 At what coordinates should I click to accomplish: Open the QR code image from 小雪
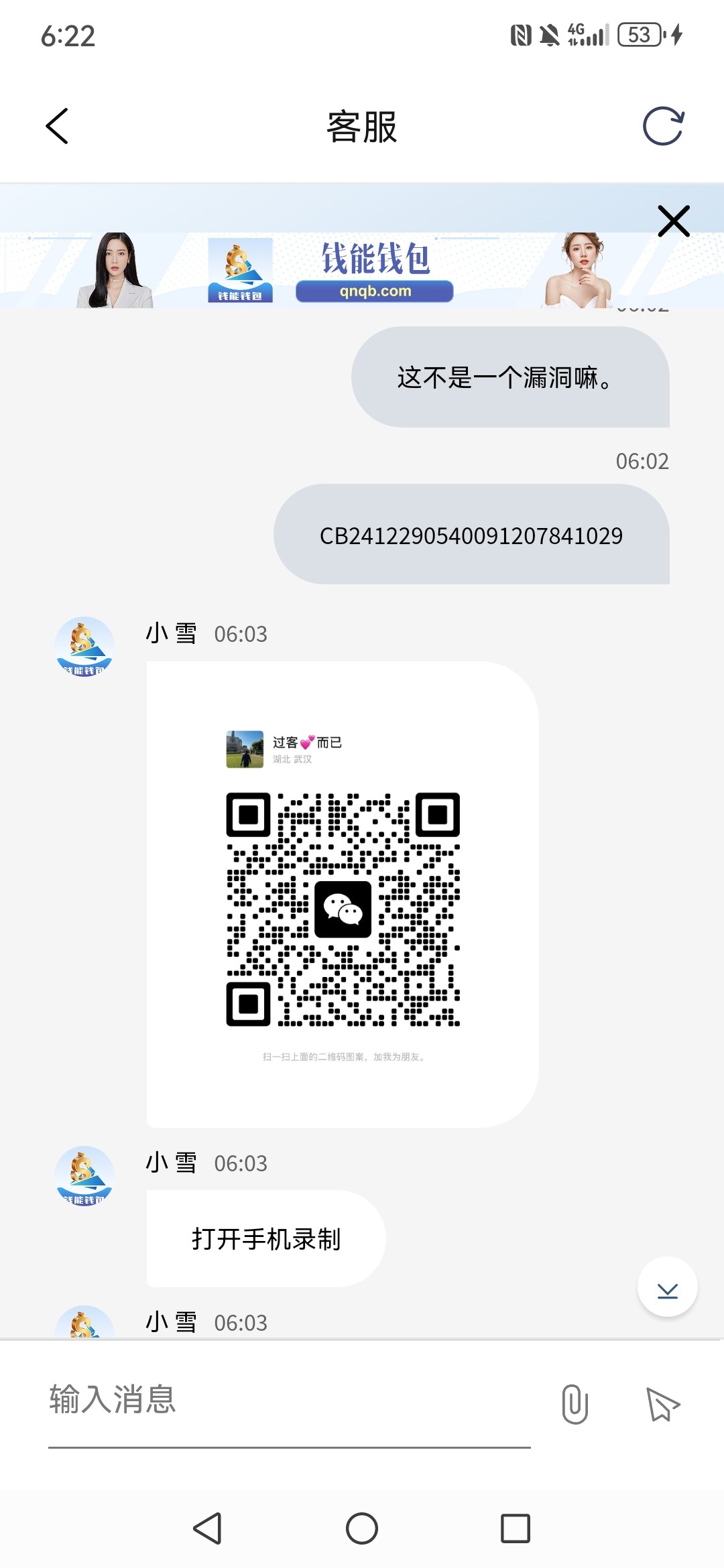click(x=343, y=895)
